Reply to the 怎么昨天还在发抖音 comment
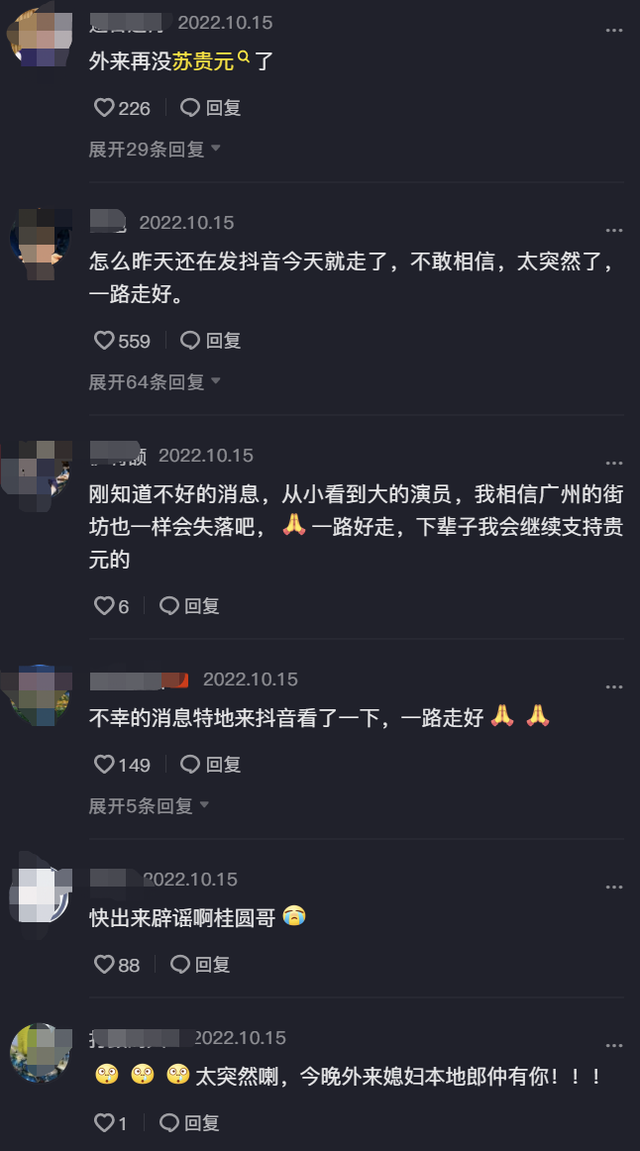Screen dimensions: 640x1151 (x=211, y=341)
